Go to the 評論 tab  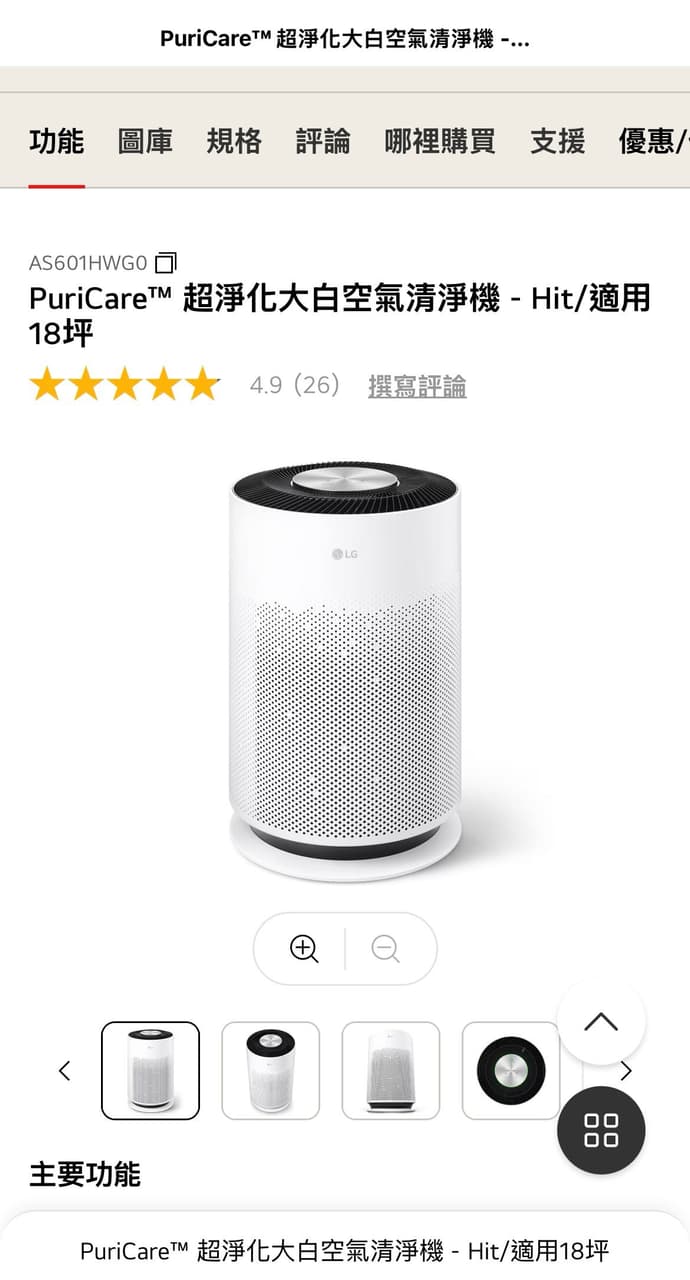[323, 142]
